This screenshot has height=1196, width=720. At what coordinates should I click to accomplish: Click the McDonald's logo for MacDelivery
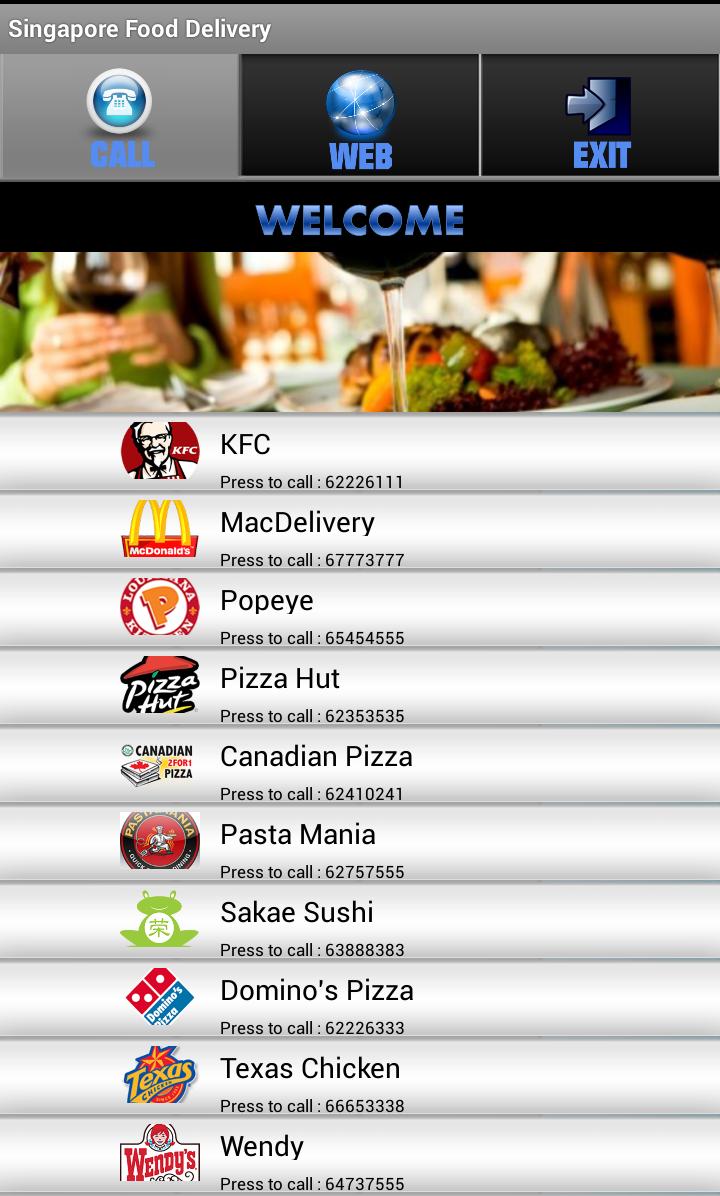(x=159, y=528)
